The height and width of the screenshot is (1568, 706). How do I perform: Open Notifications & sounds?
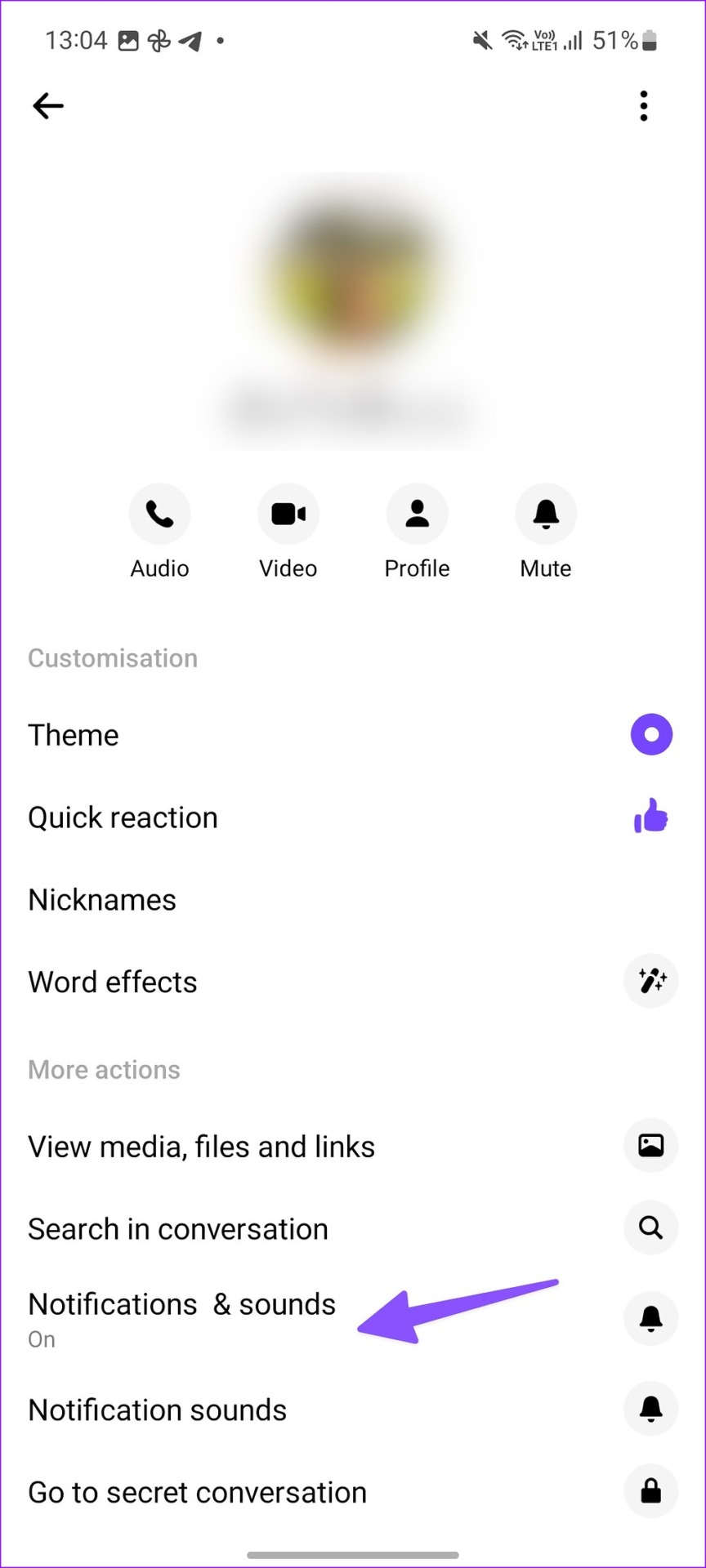(353, 1318)
